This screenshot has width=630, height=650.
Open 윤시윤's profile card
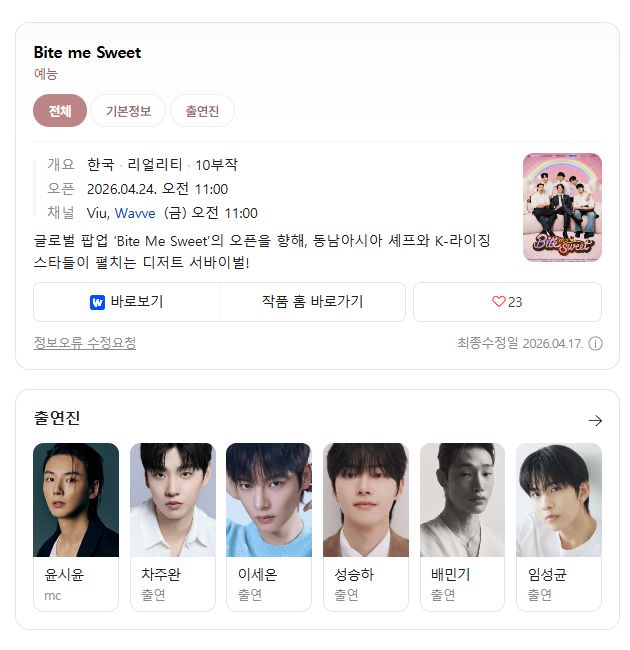pos(76,527)
